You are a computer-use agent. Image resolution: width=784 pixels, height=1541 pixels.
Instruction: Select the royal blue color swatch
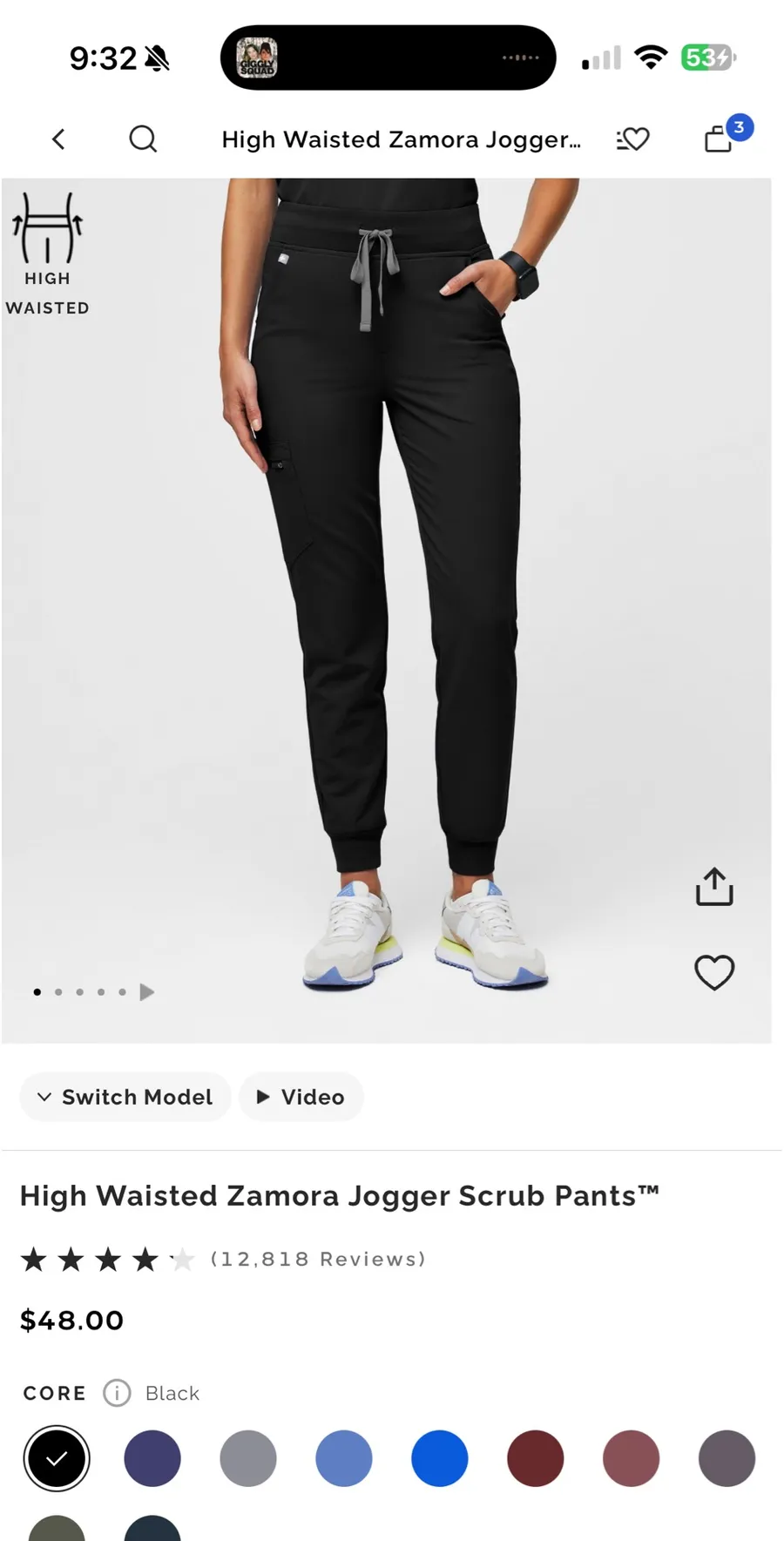tap(440, 1458)
